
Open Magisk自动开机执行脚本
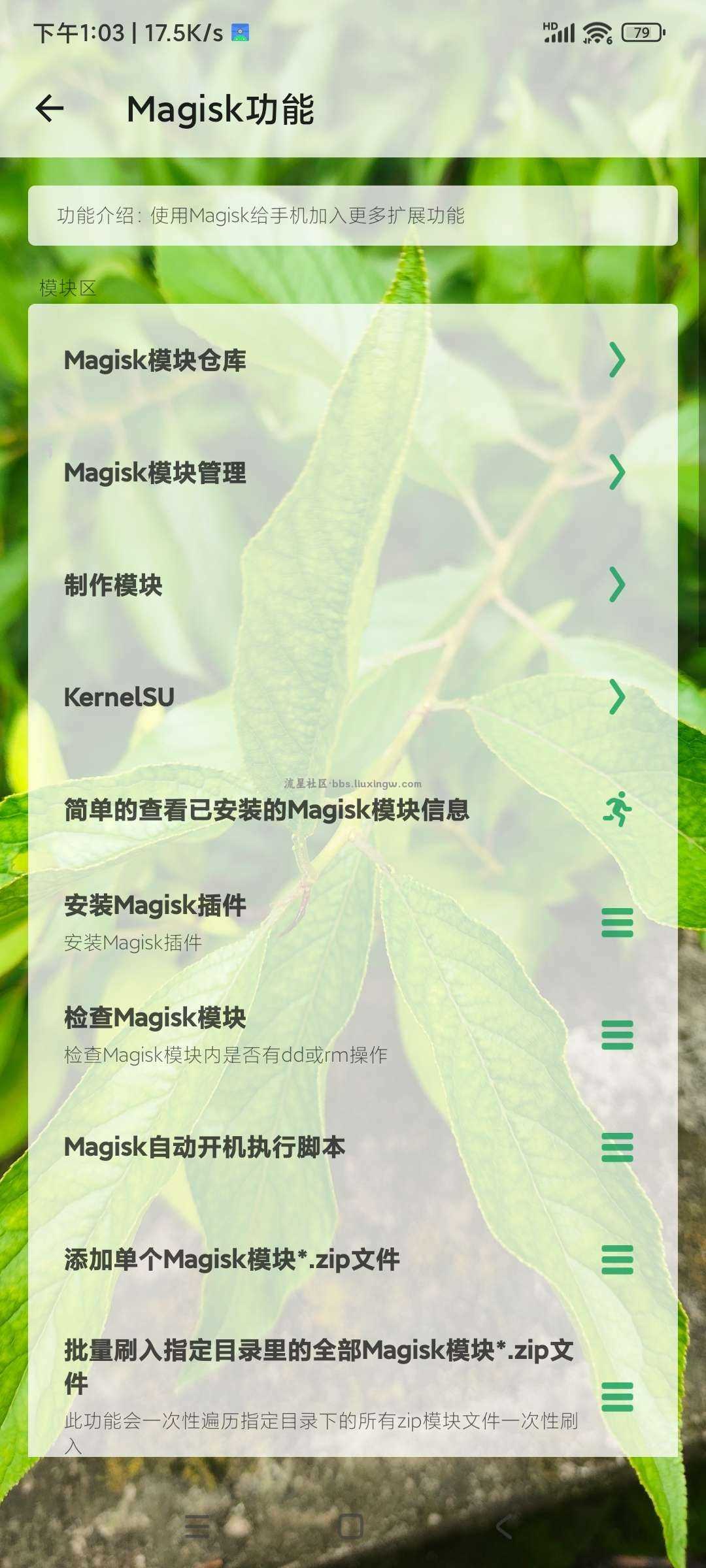352,1147
